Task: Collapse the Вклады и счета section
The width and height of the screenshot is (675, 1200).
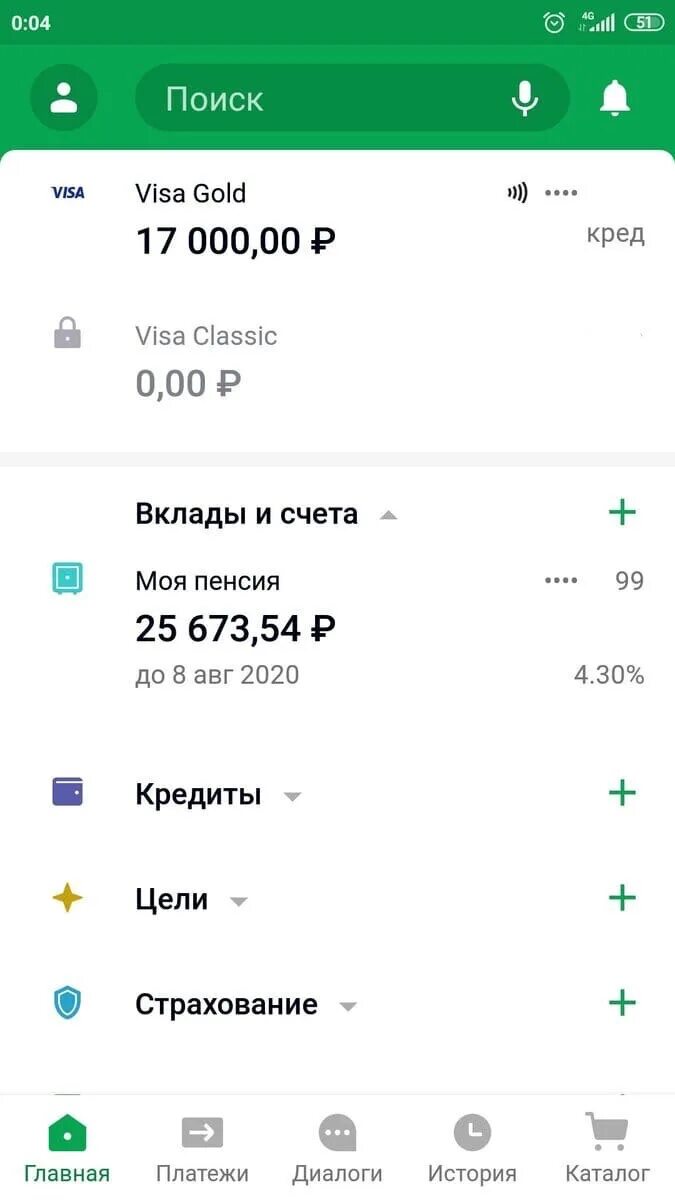Action: coord(389,515)
